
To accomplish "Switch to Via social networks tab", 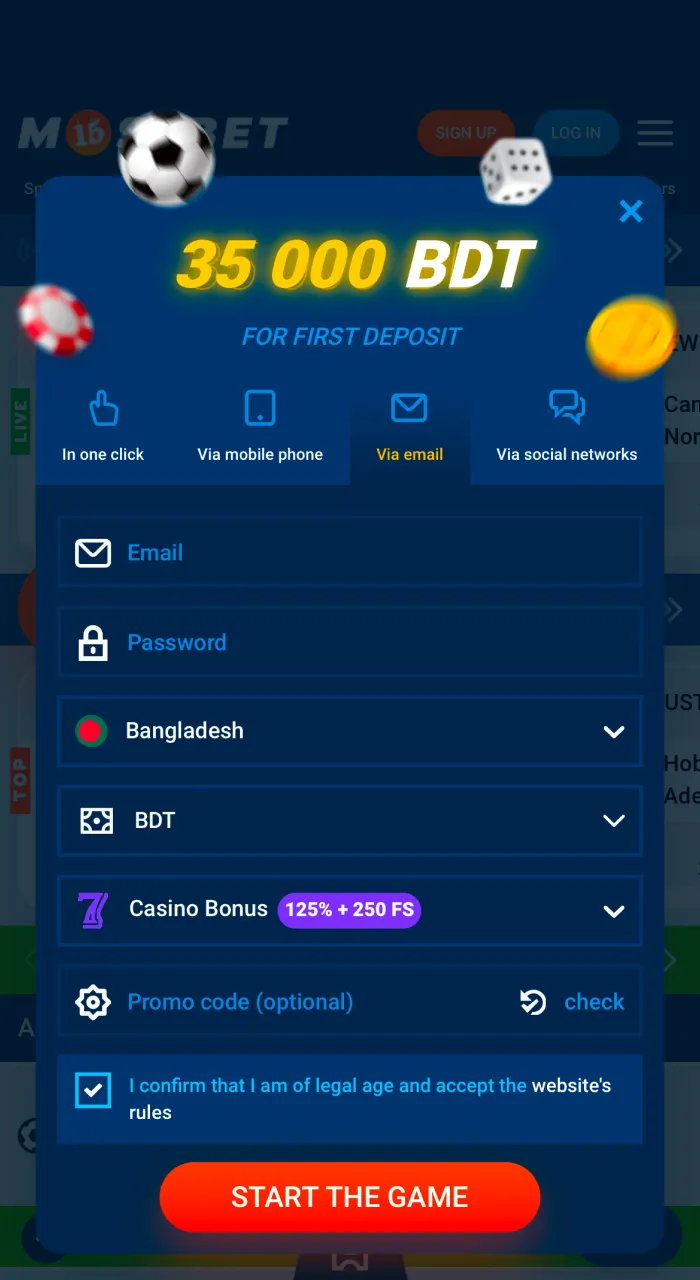I will coord(566,427).
